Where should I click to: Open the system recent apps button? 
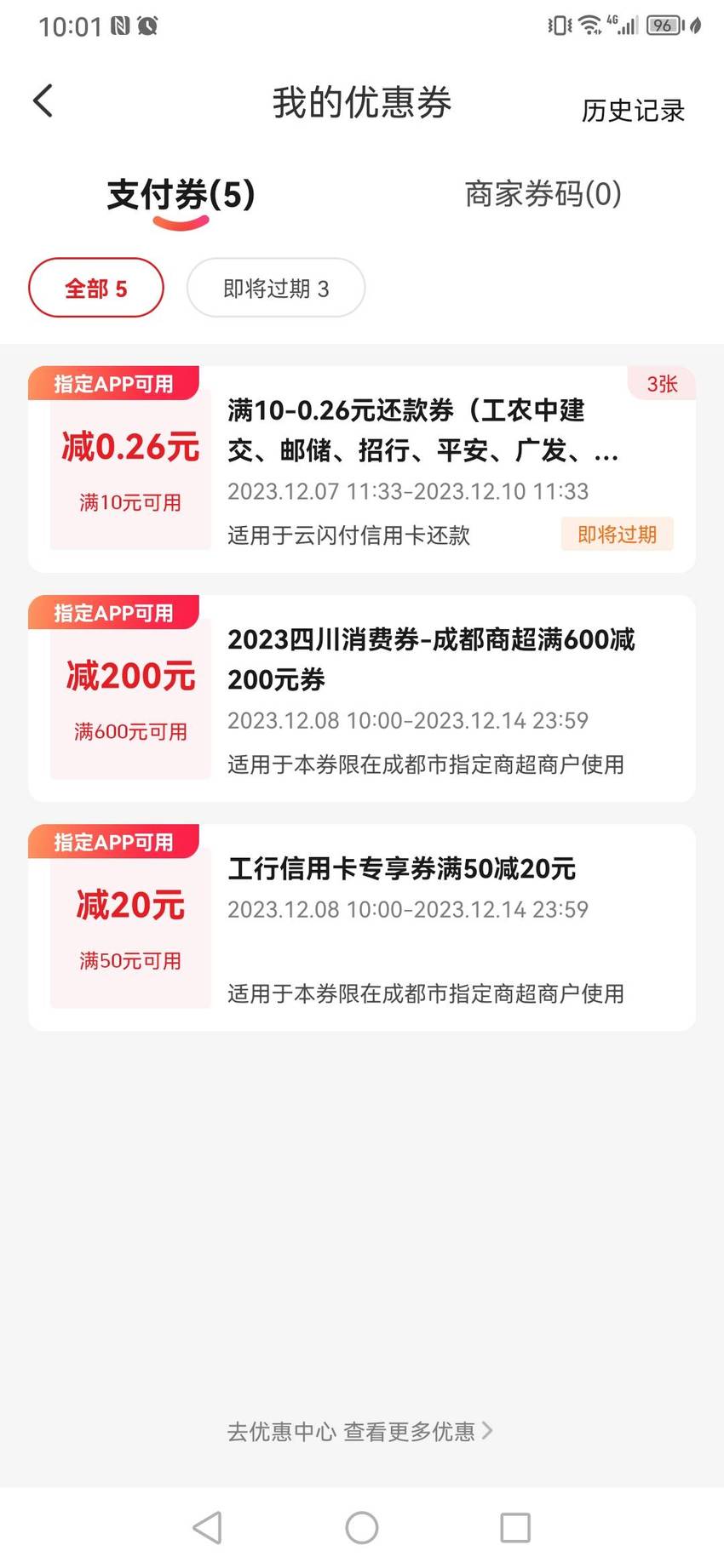pos(515,1527)
